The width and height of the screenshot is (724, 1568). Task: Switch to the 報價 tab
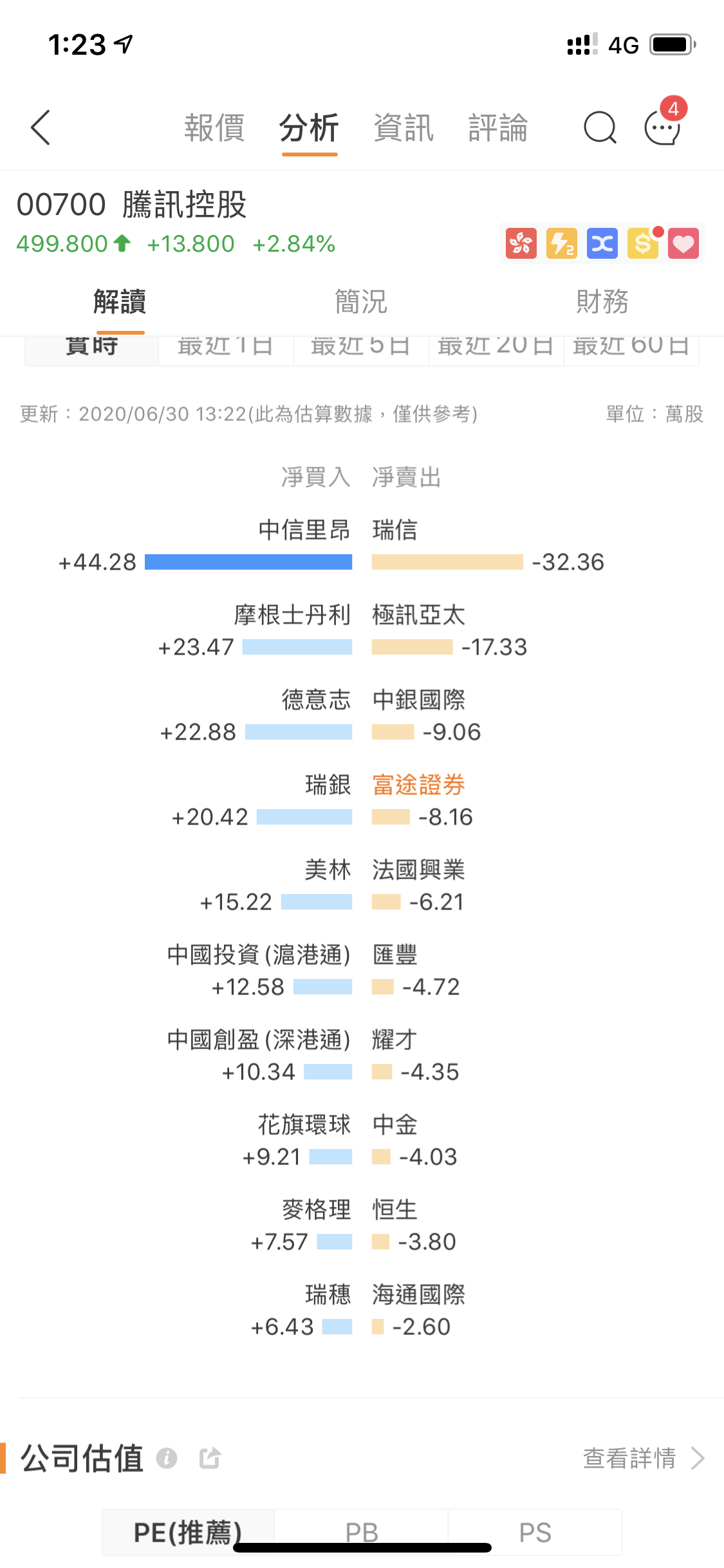click(x=214, y=127)
